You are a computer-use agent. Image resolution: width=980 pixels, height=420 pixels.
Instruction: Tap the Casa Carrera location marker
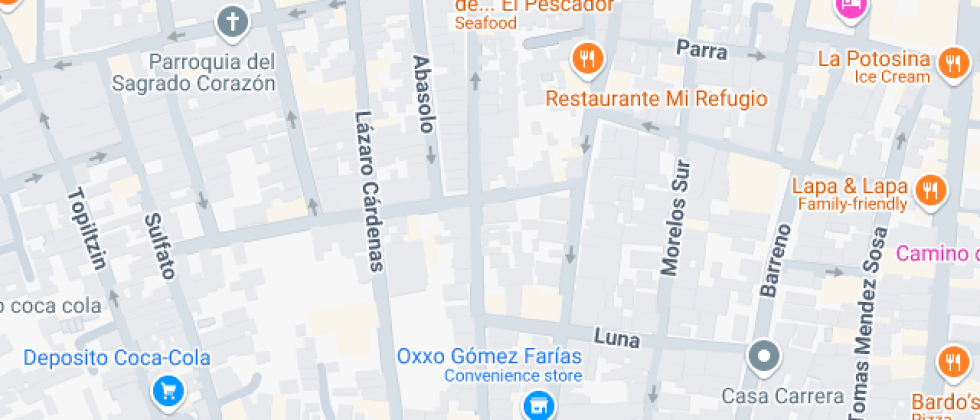click(x=764, y=356)
